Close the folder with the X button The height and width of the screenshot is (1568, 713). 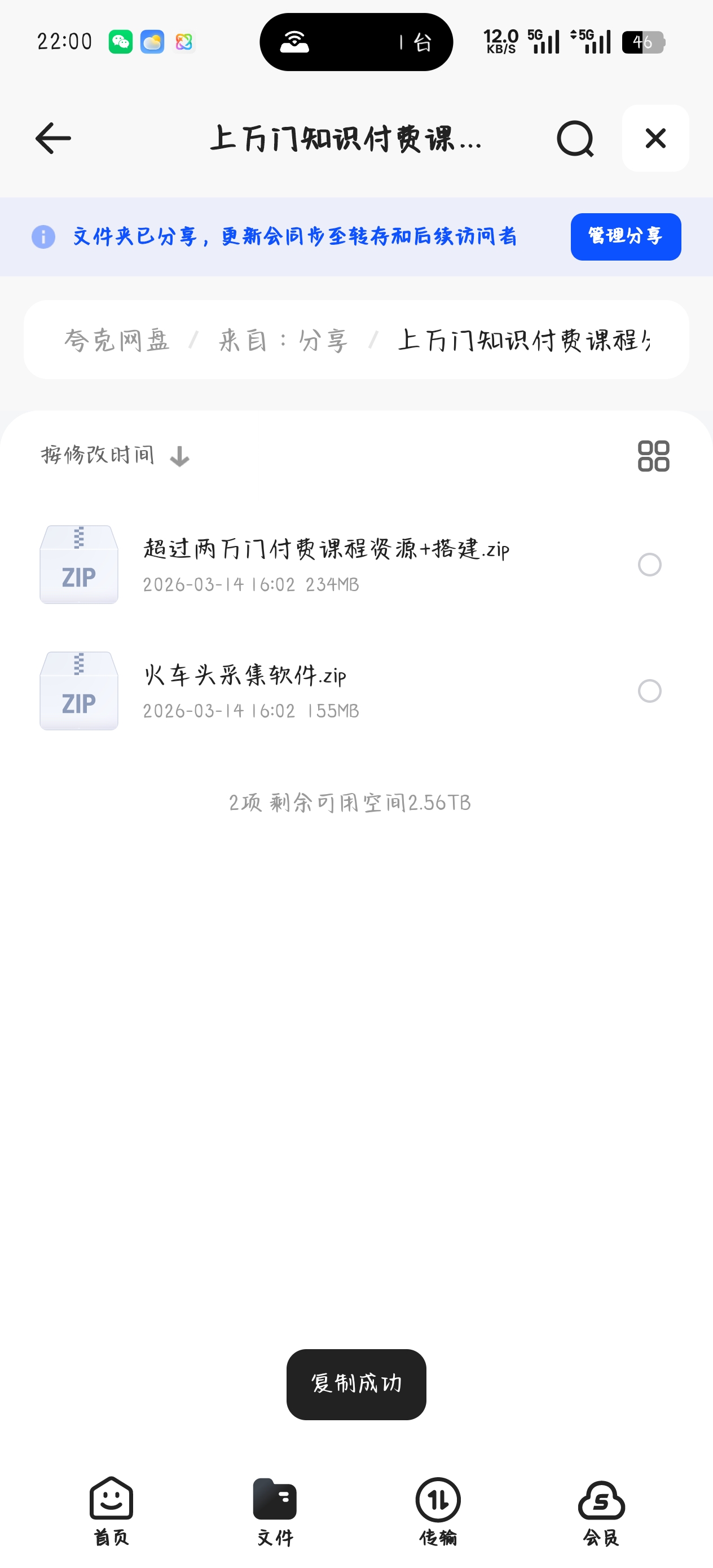click(655, 138)
